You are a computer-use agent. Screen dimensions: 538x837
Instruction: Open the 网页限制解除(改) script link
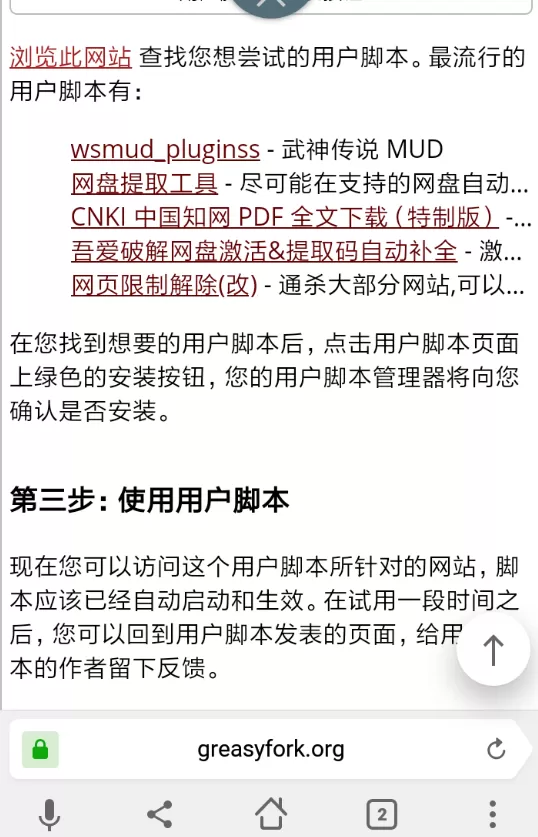[x=164, y=286]
